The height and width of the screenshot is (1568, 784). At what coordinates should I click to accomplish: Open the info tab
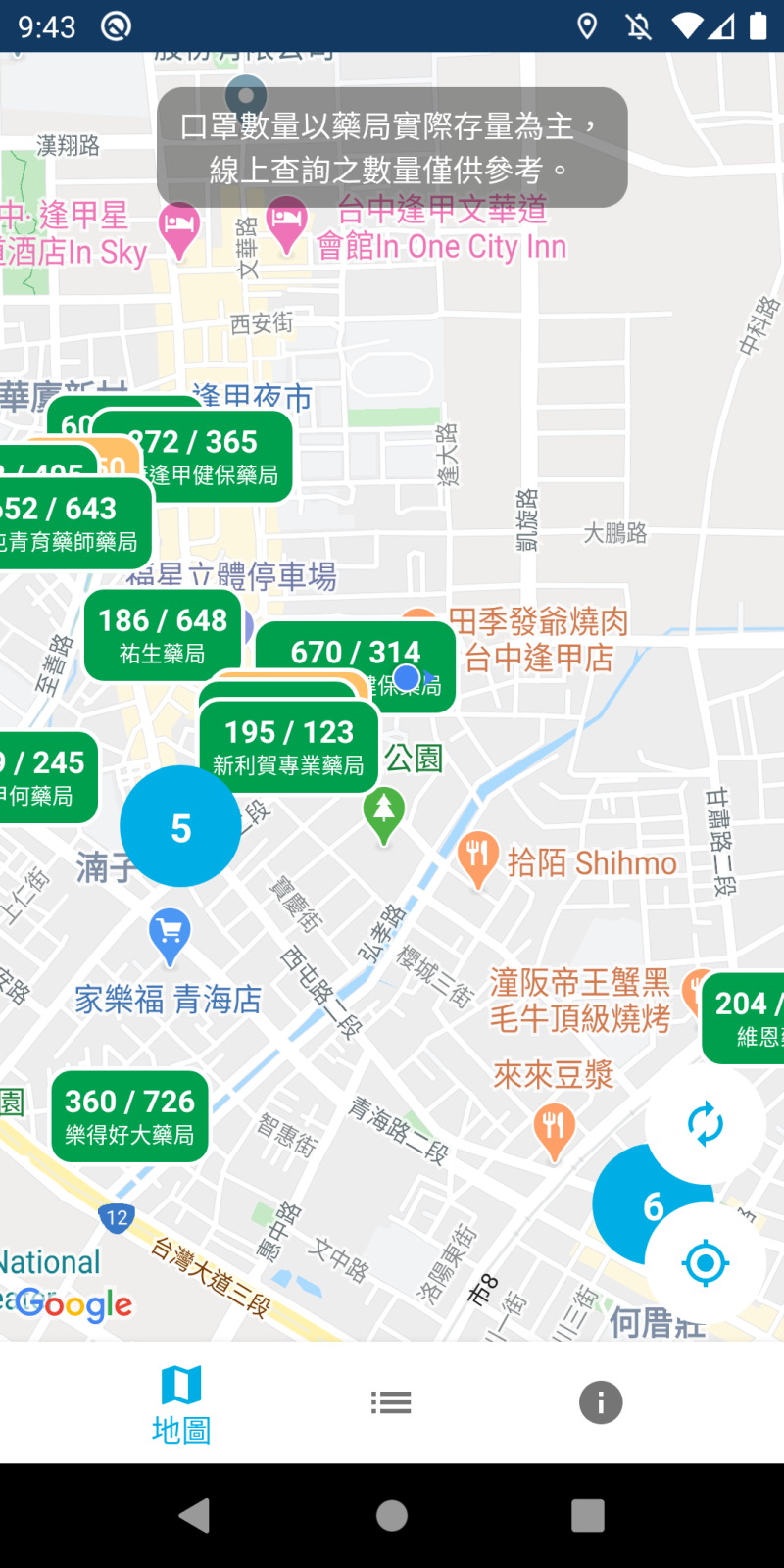601,1402
